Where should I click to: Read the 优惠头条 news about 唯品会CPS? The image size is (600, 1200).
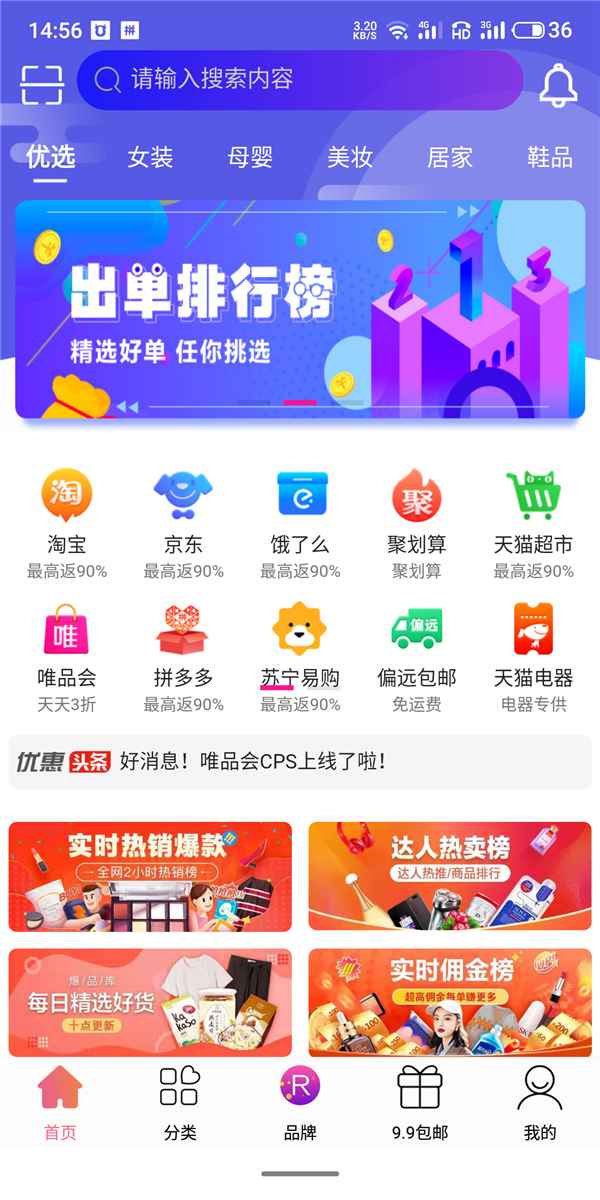click(300, 762)
